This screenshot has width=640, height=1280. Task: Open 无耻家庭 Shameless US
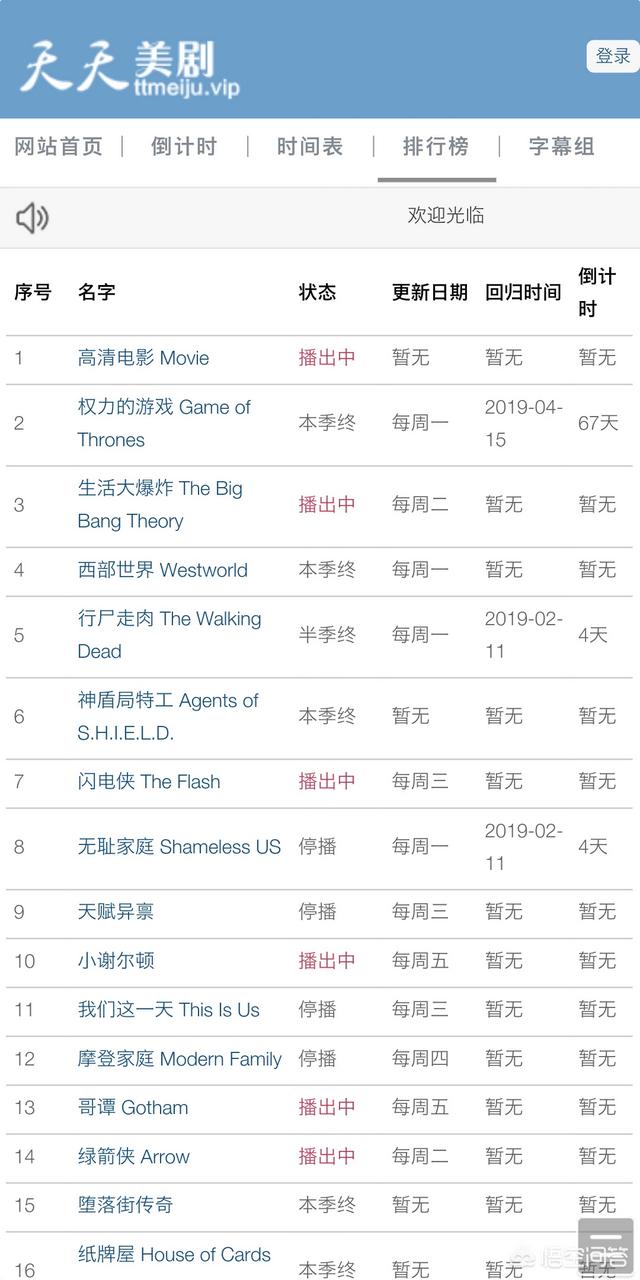pos(179,847)
